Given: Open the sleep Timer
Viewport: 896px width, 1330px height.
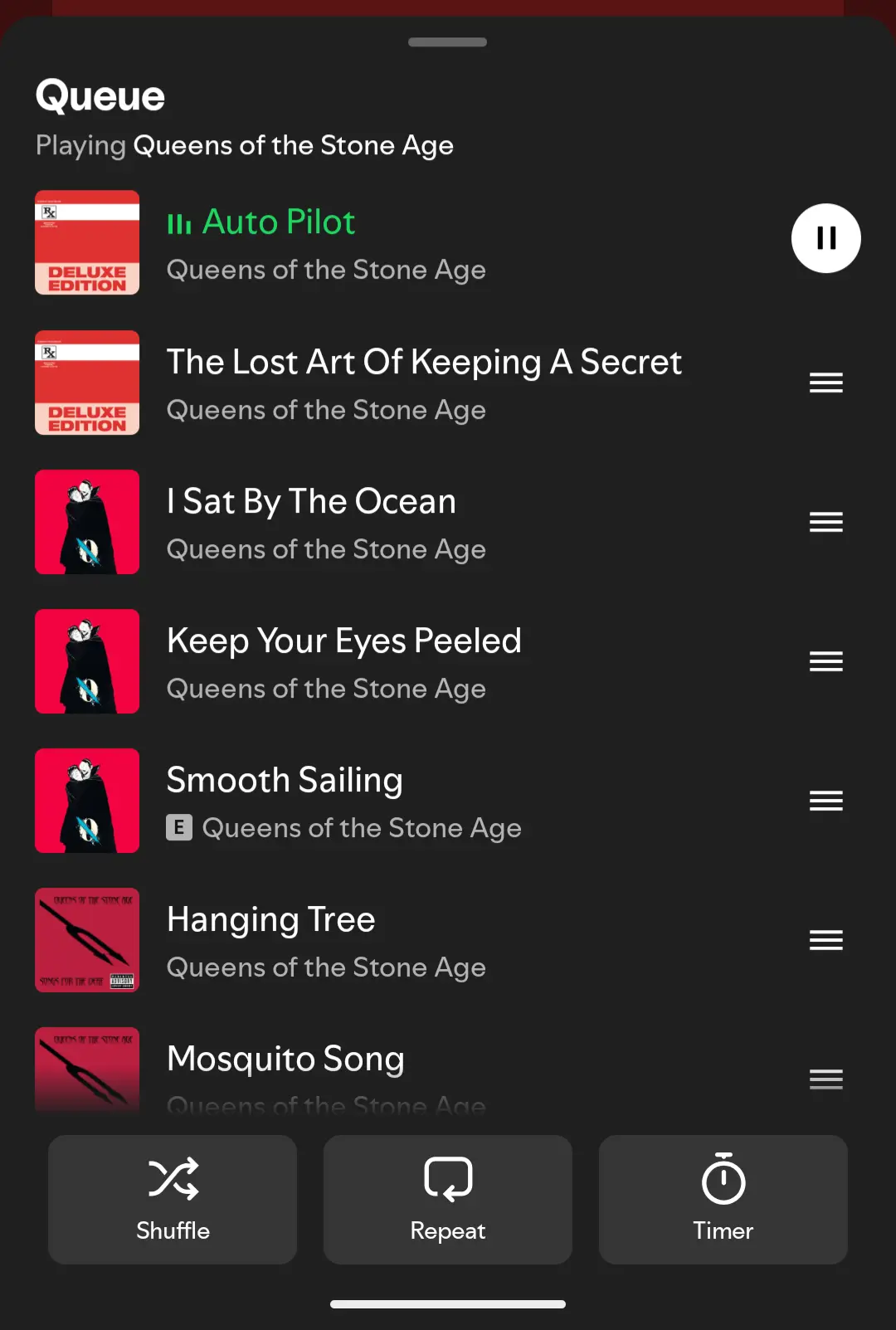Looking at the screenshot, I should (723, 1200).
